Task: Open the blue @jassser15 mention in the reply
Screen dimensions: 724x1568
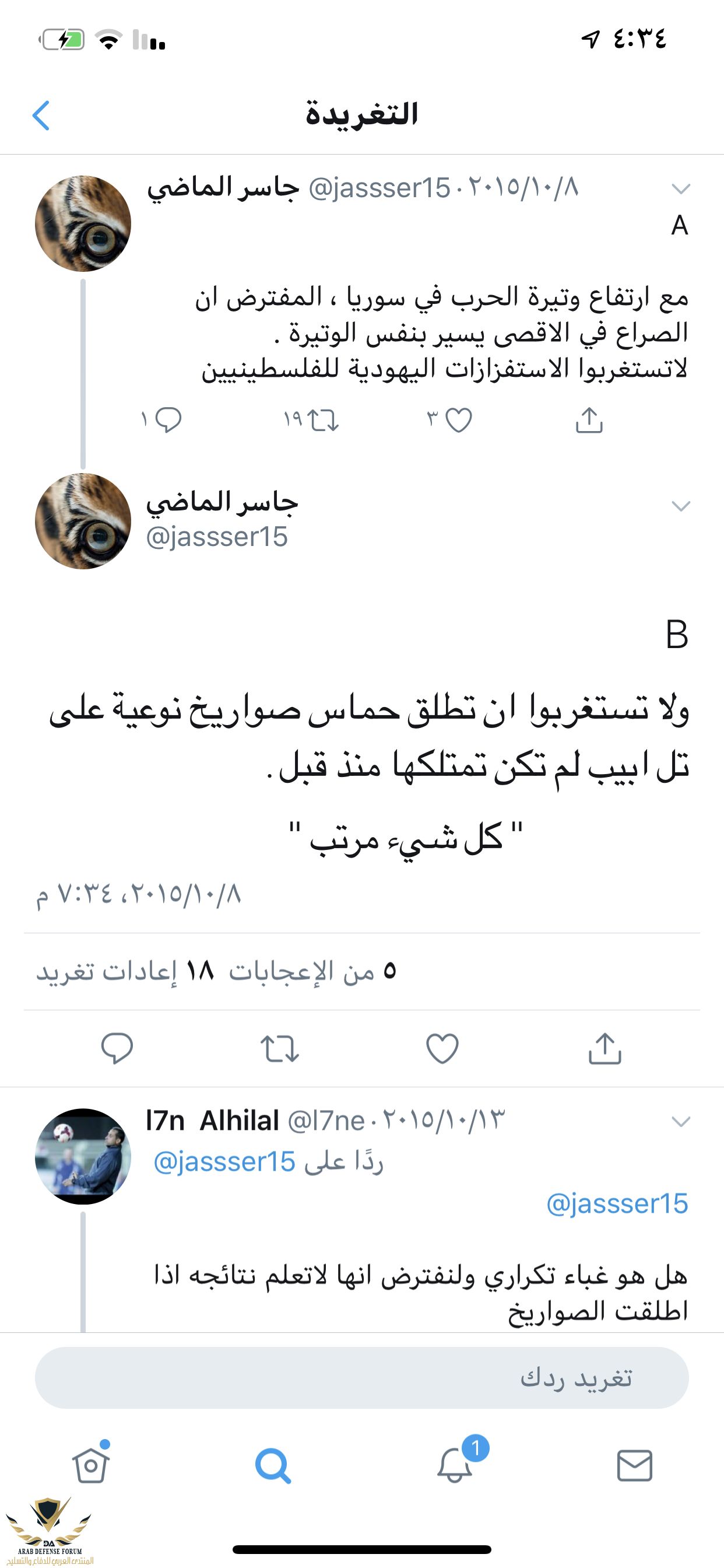Action: coord(617,1203)
